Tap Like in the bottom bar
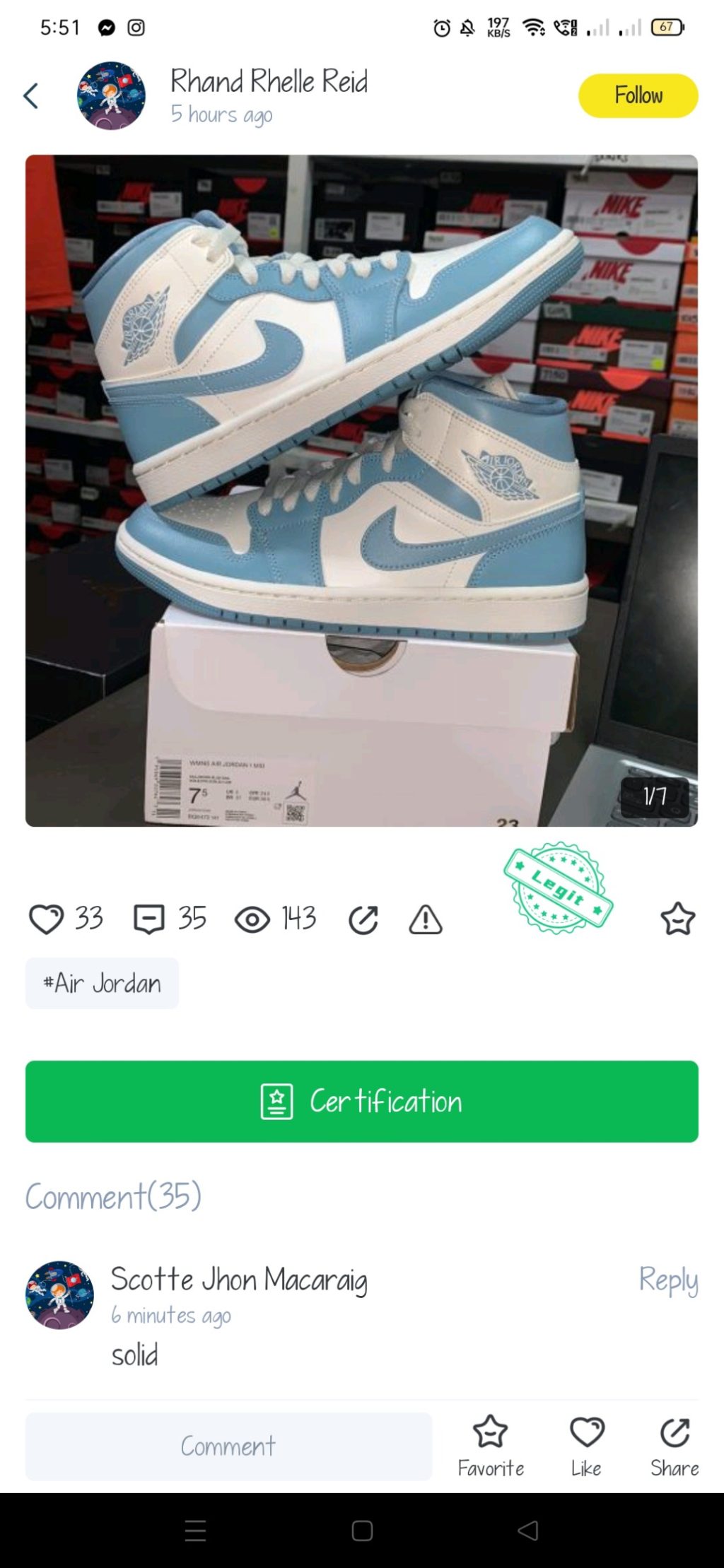Viewport: 724px width, 1568px height. tap(586, 1446)
